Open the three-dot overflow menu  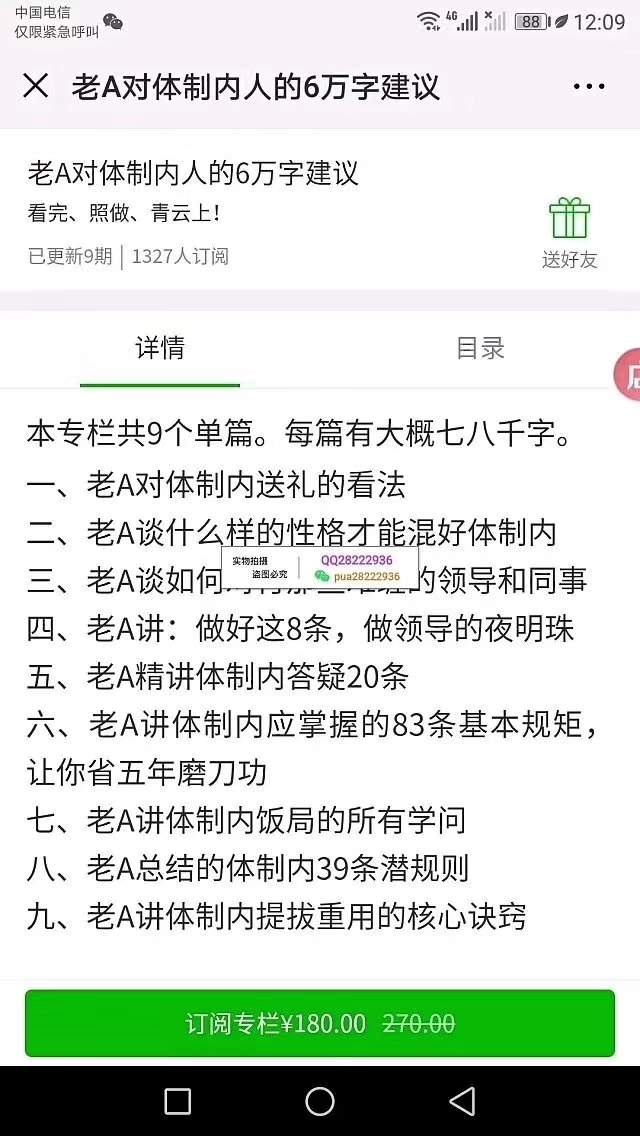pos(589,87)
